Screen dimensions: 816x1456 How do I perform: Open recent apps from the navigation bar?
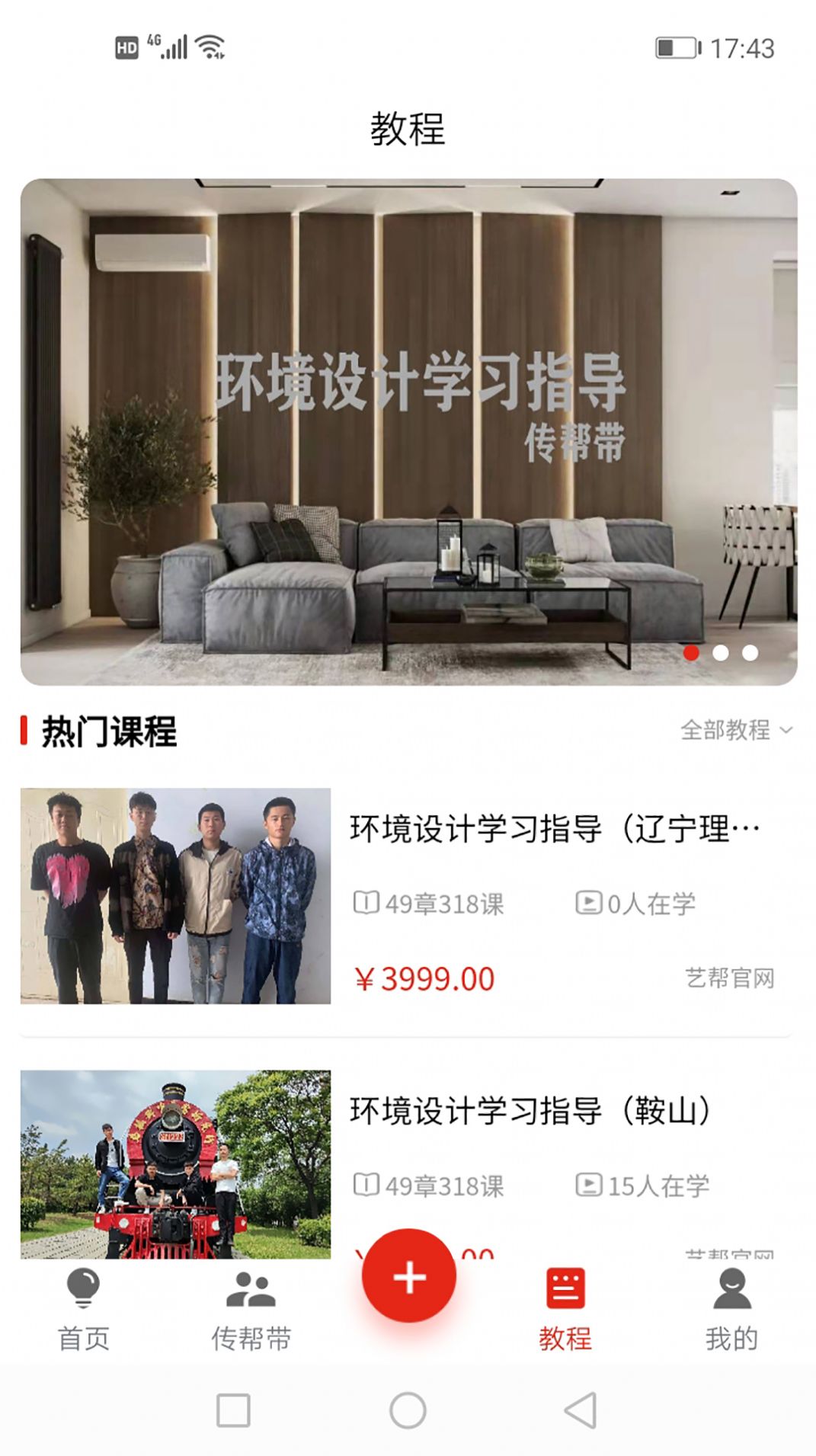click(233, 1410)
